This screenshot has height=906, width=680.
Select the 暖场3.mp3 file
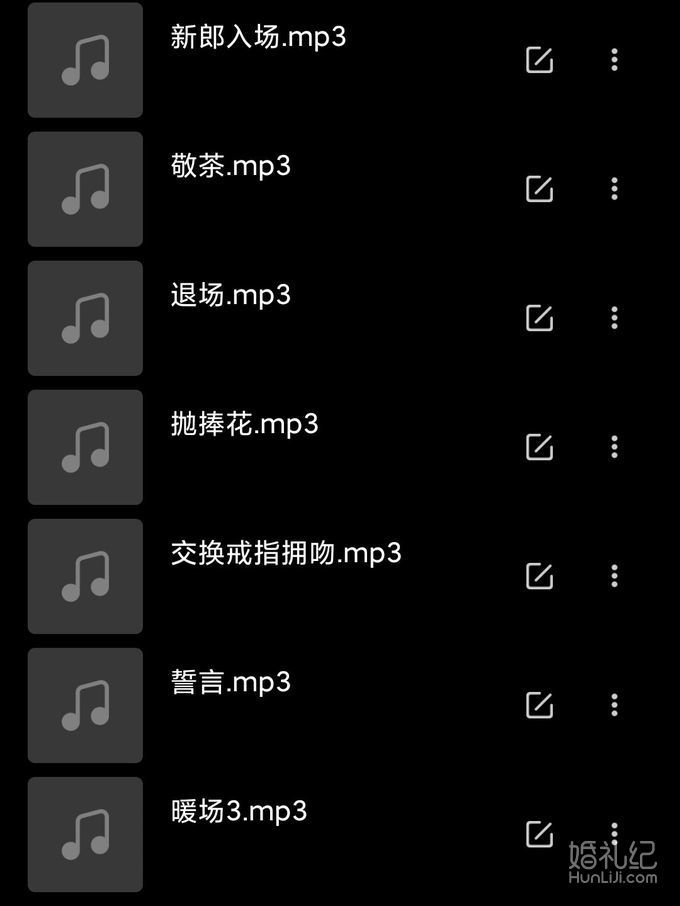click(x=239, y=811)
